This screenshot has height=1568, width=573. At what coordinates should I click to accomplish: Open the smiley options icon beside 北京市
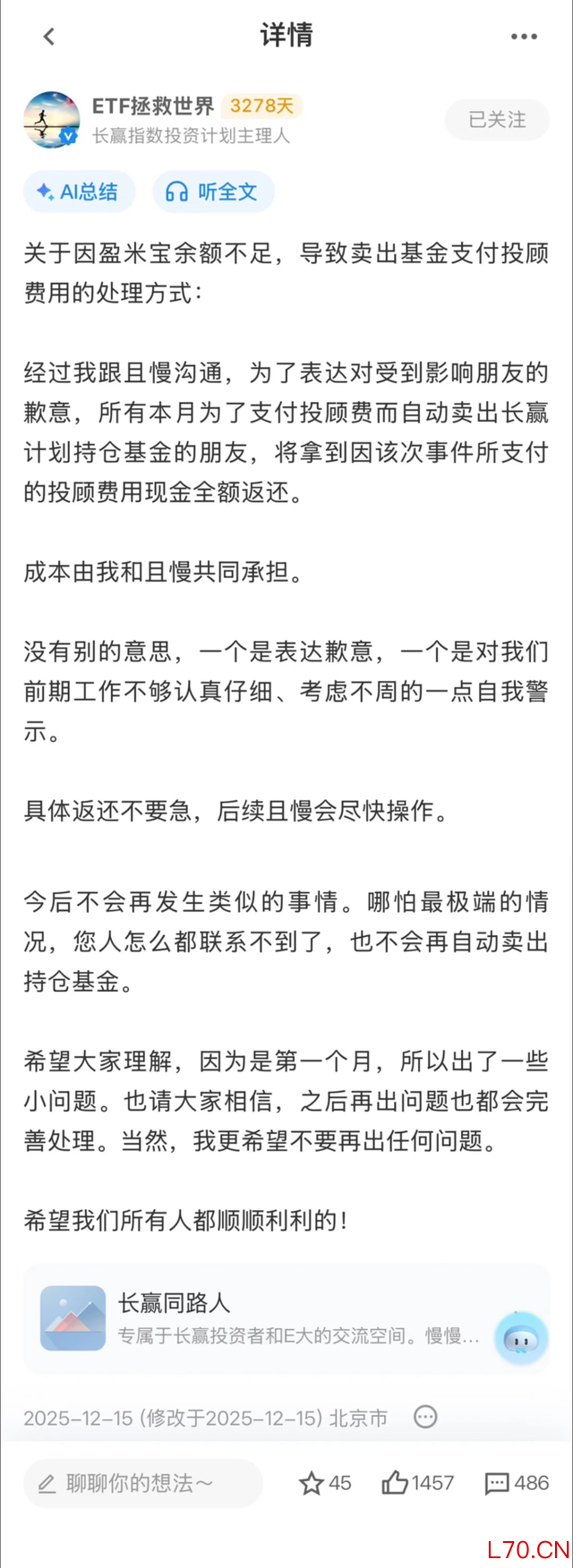tap(425, 1417)
